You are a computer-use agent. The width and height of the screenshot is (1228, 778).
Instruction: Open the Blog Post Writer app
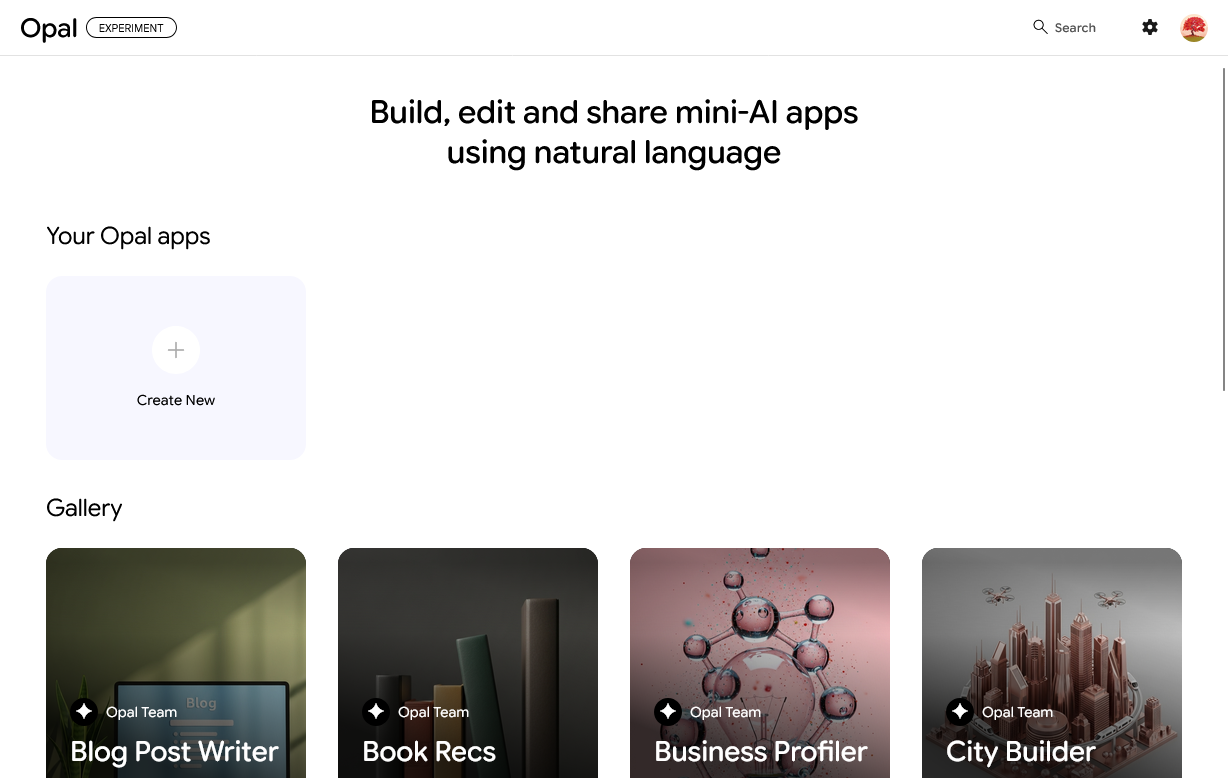click(x=176, y=662)
